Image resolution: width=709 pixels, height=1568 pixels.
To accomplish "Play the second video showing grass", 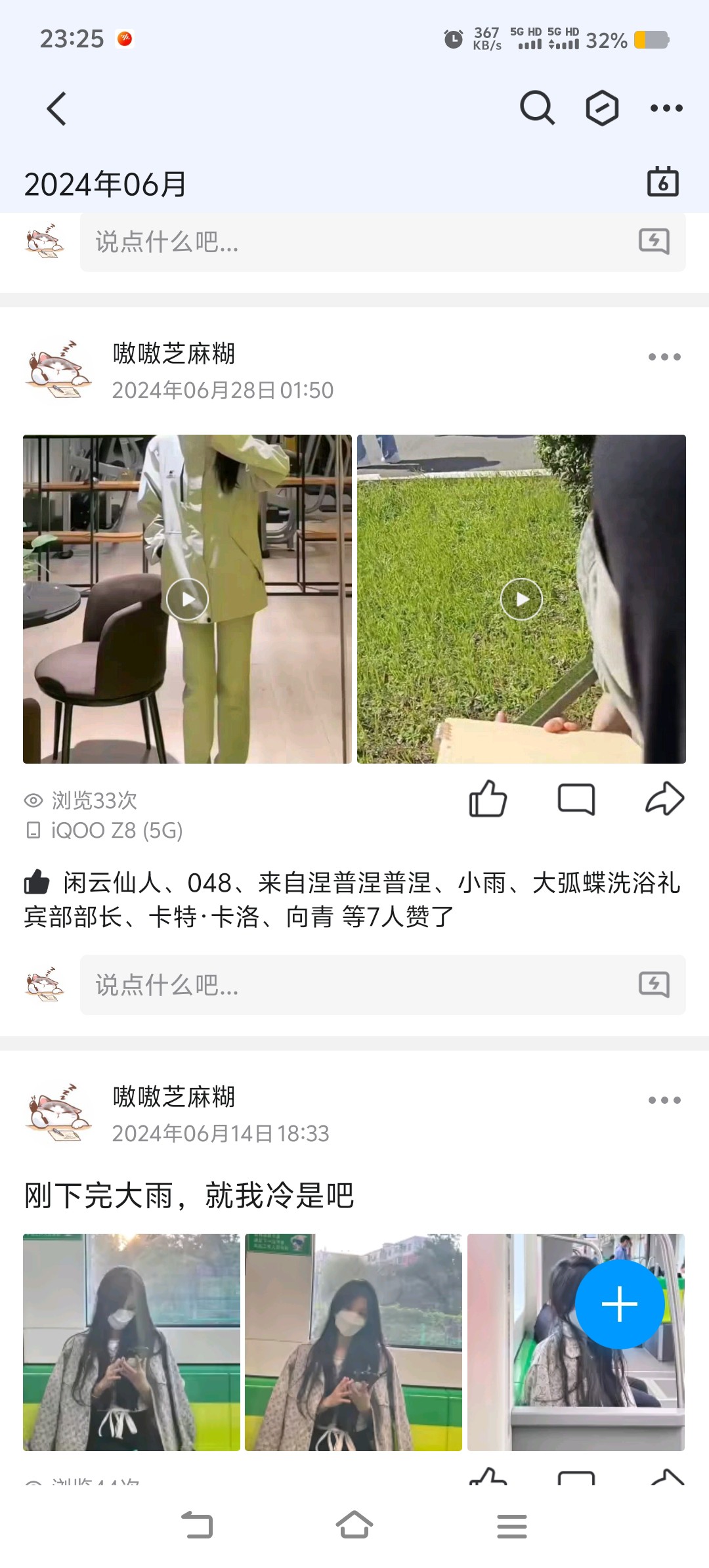I will pyautogui.click(x=521, y=599).
